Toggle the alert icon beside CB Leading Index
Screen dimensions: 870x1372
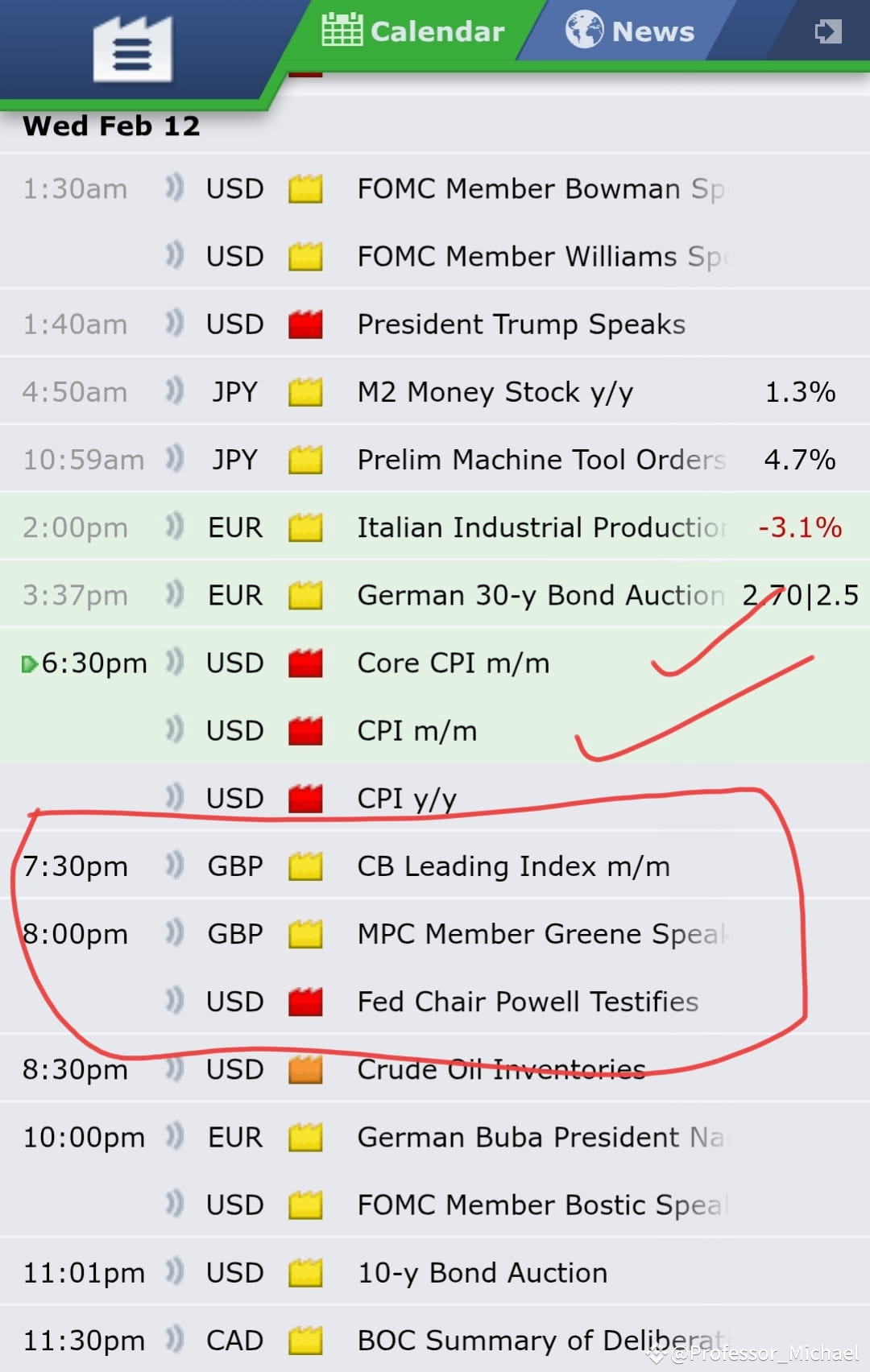tap(173, 866)
